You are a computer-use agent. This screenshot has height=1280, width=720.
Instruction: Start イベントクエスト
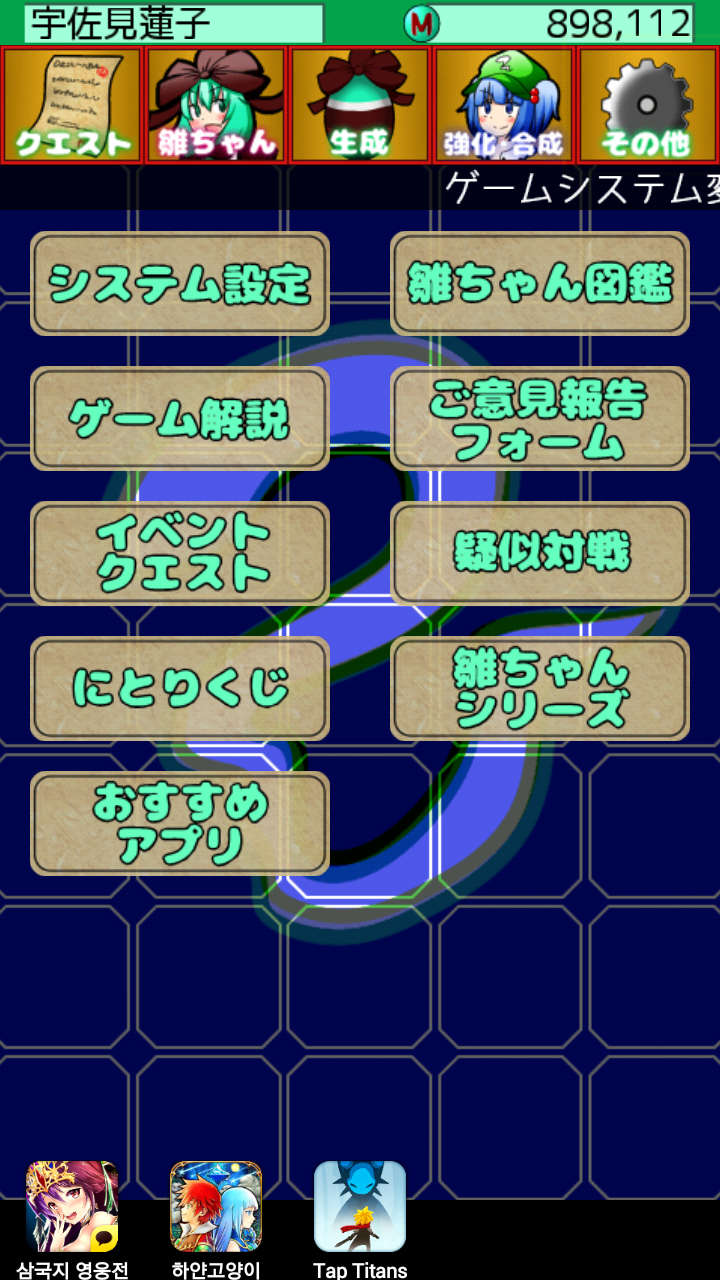tap(180, 554)
